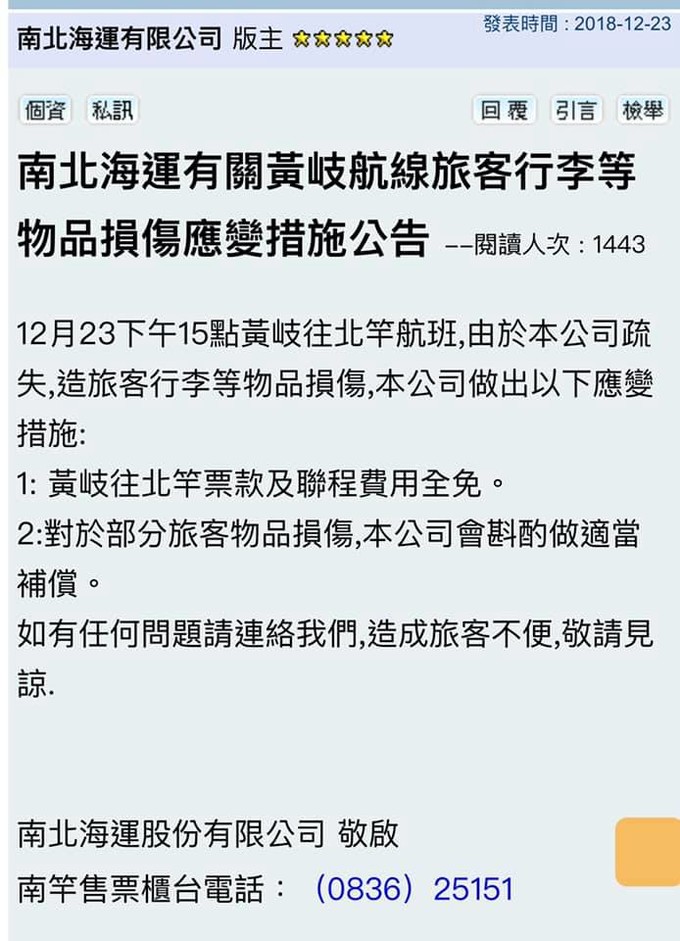The height and width of the screenshot is (941, 680).
Task: Call the ticket counter number (0836) 25151
Action: pos(413,887)
